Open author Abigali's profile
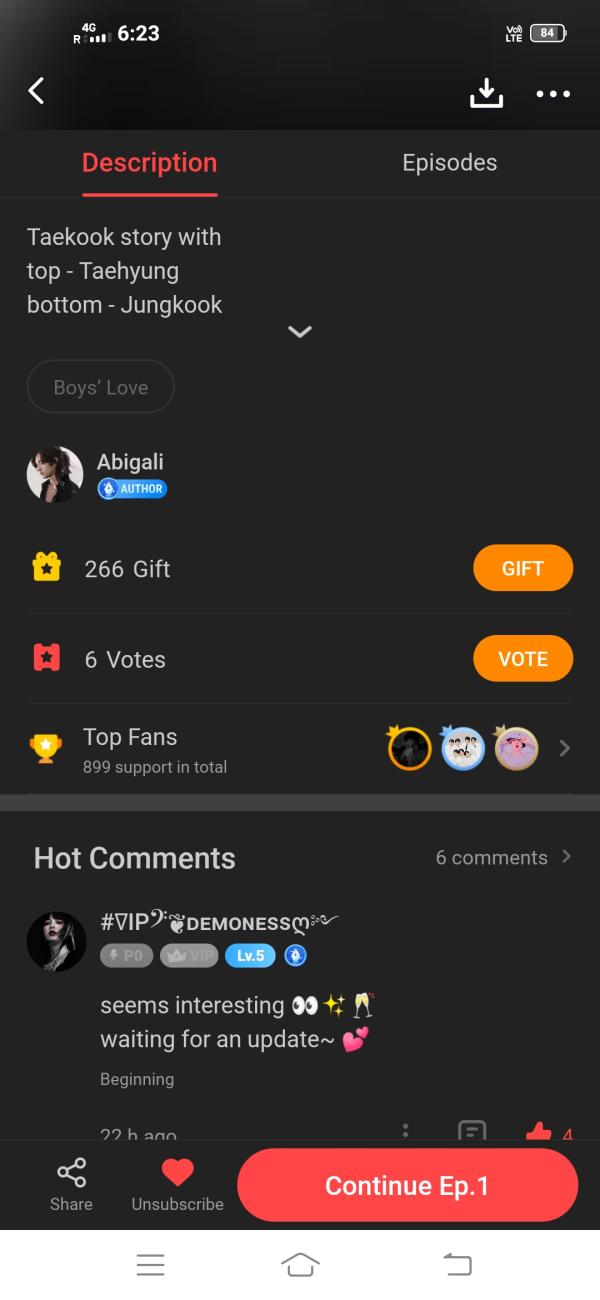This screenshot has width=600, height=1300. pos(55,474)
